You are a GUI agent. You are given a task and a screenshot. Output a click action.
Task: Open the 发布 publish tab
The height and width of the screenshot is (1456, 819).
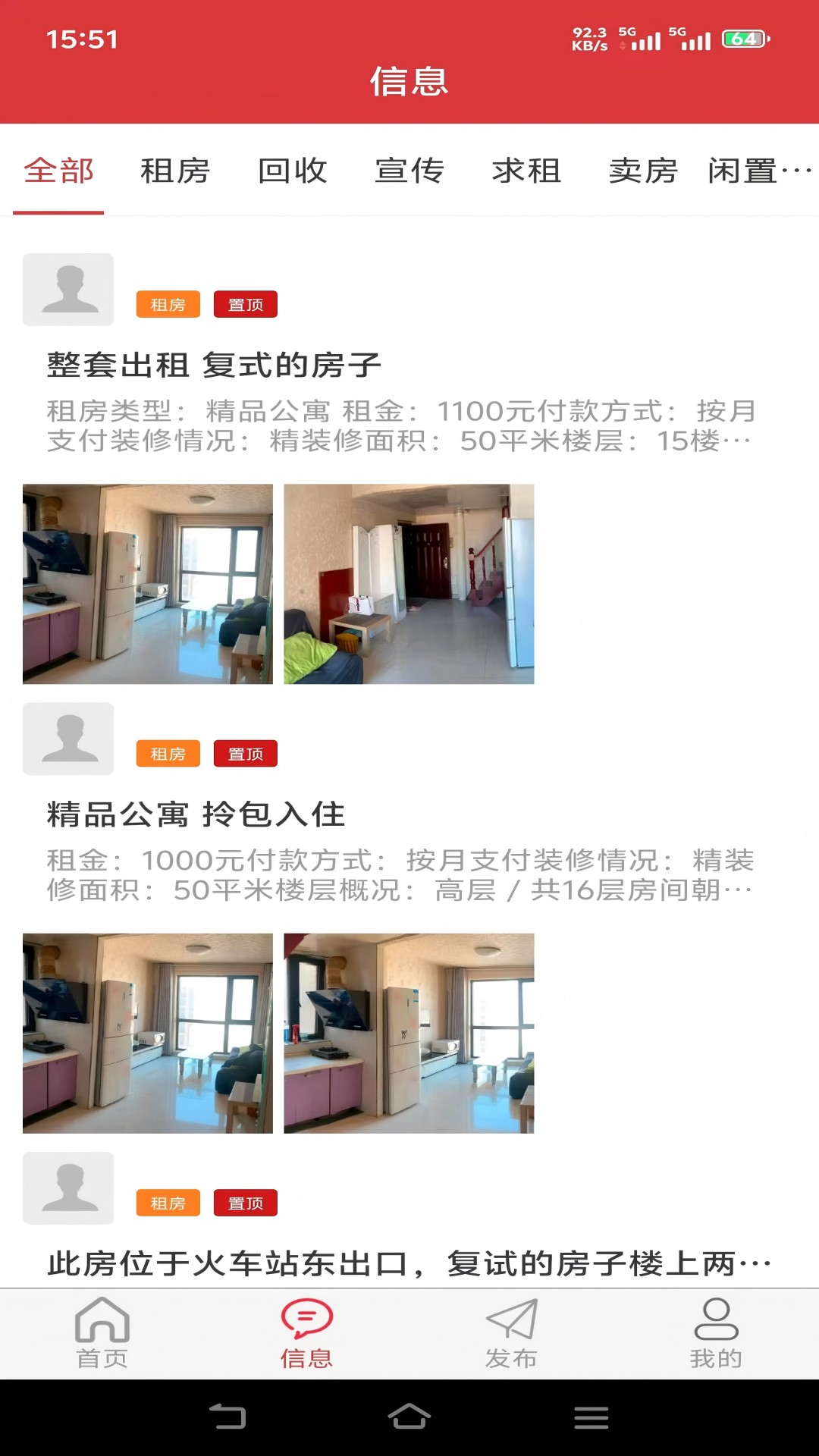pyautogui.click(x=511, y=1333)
